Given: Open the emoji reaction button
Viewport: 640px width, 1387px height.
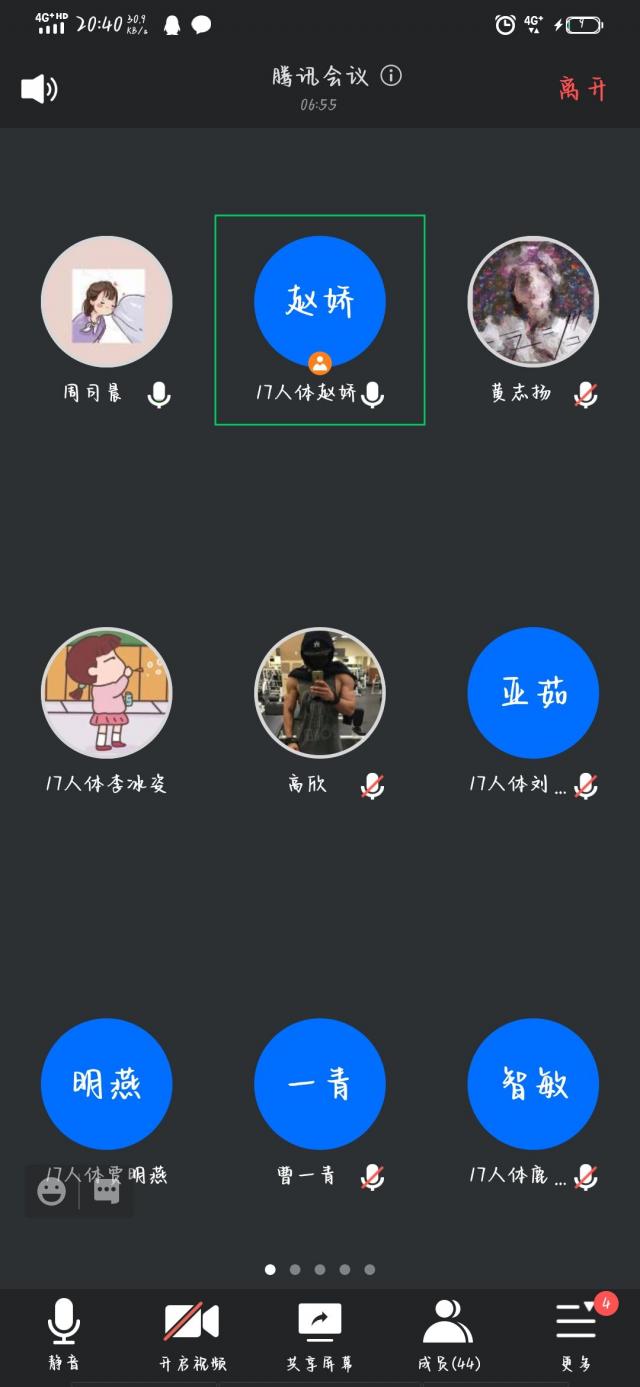Looking at the screenshot, I should tap(52, 1191).
